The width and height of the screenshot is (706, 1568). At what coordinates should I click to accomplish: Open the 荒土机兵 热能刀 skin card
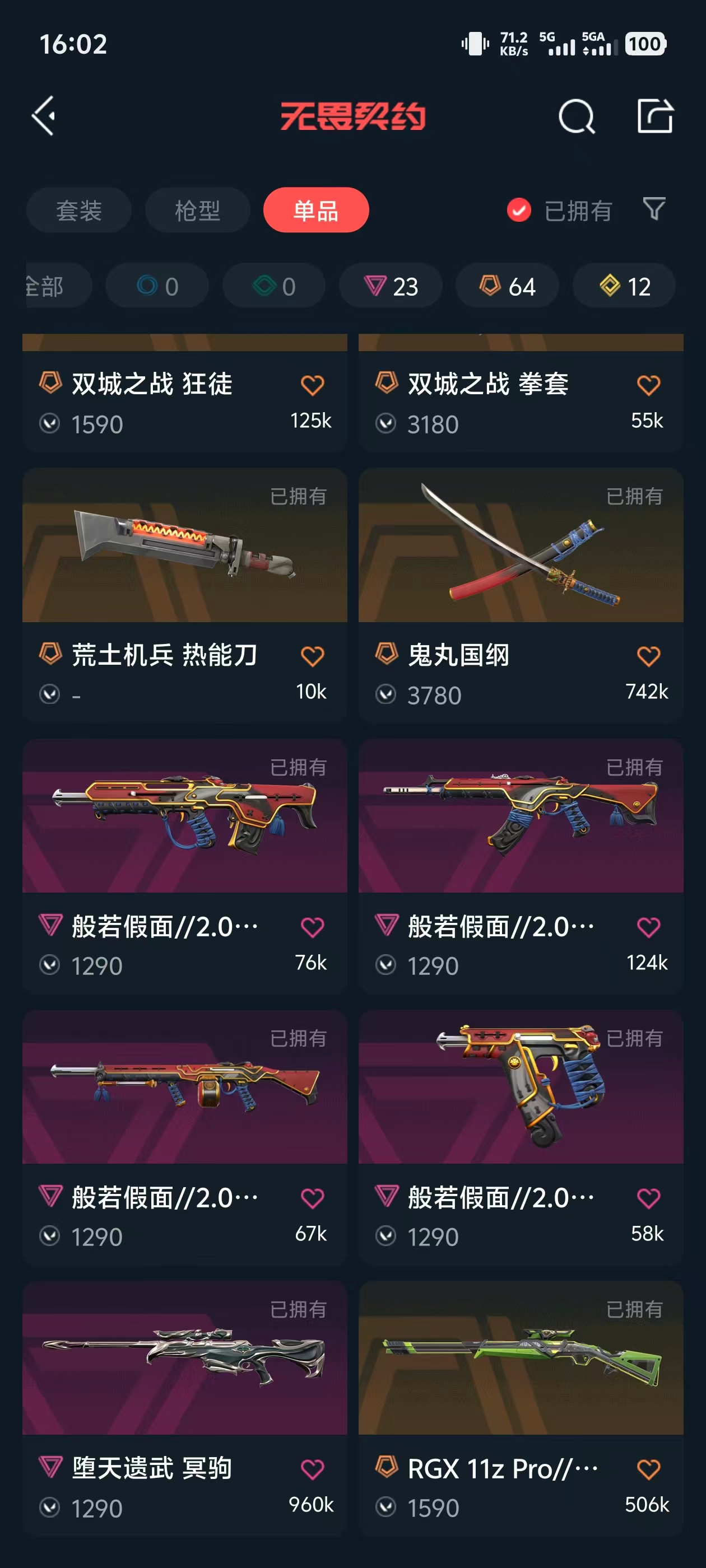184,545
